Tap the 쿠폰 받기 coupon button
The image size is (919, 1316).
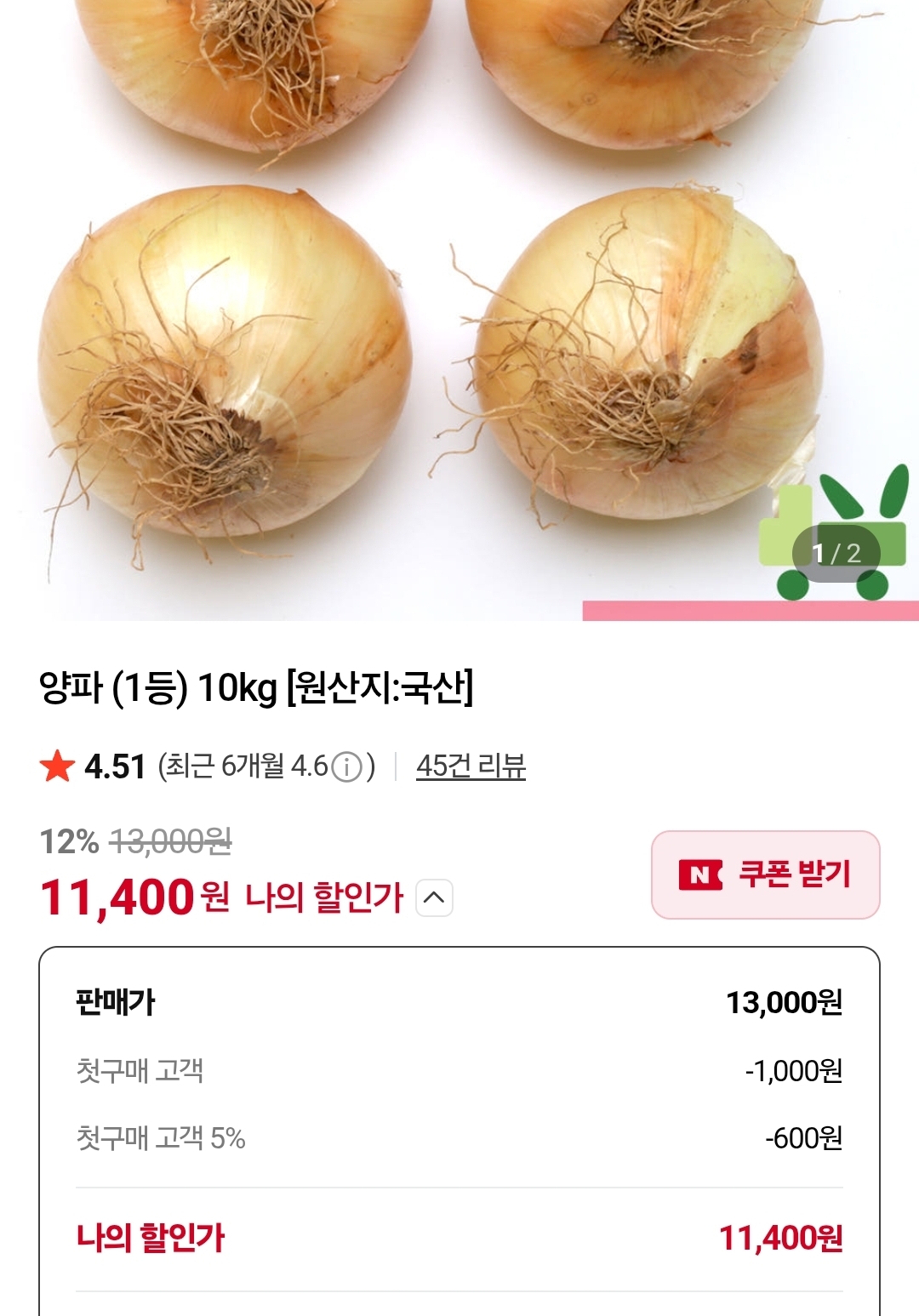click(x=765, y=874)
